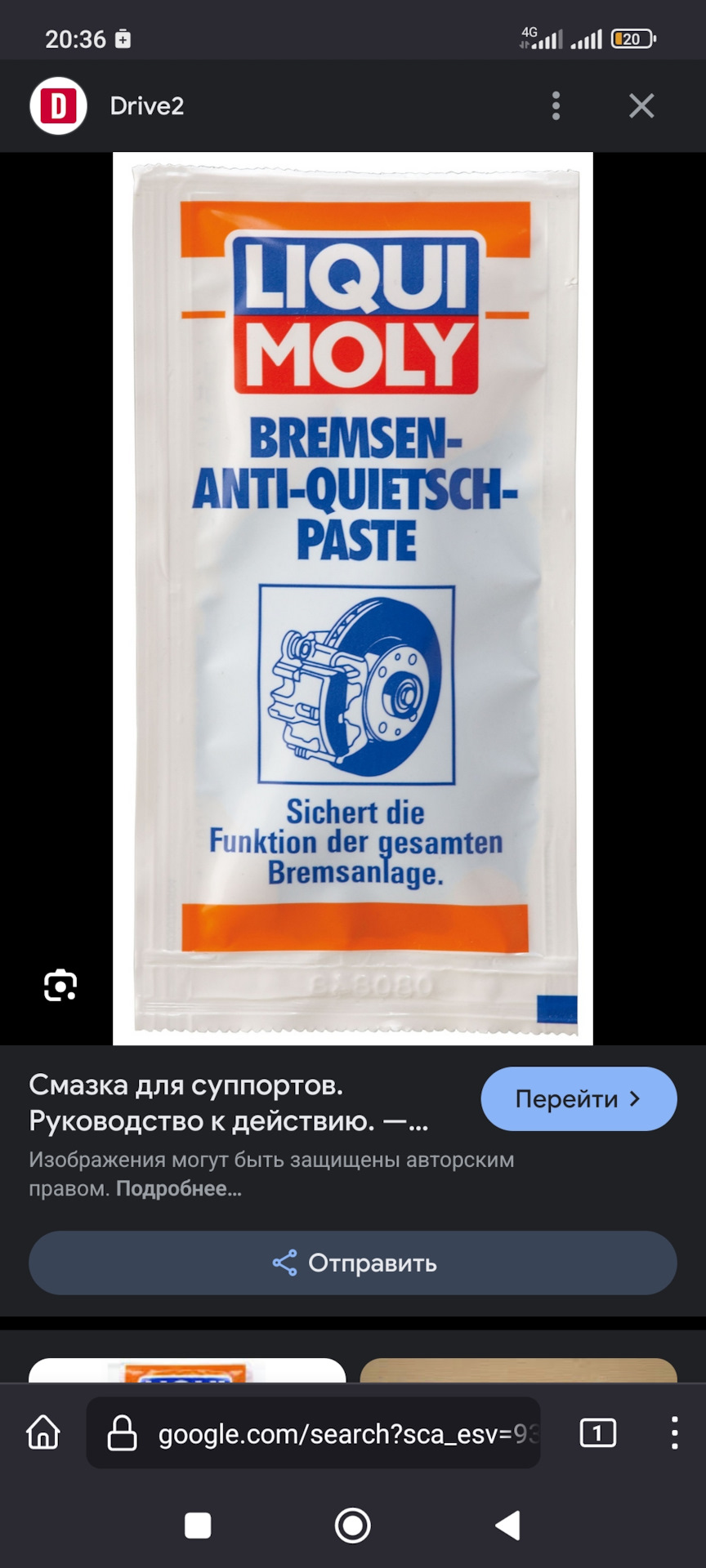
Task: Go back using the system back button
Action: tap(508, 1525)
